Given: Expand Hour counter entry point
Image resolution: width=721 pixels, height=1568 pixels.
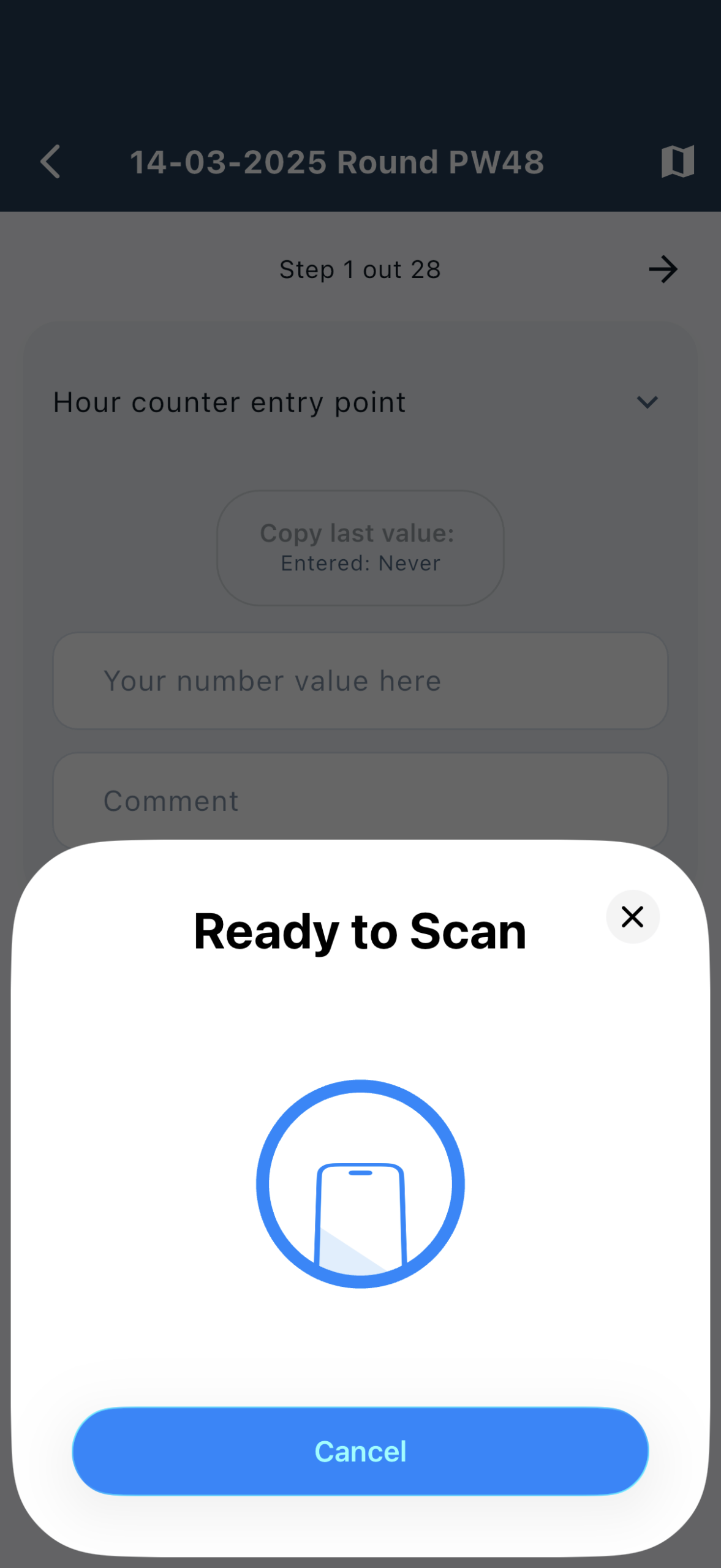Looking at the screenshot, I should (x=647, y=402).
